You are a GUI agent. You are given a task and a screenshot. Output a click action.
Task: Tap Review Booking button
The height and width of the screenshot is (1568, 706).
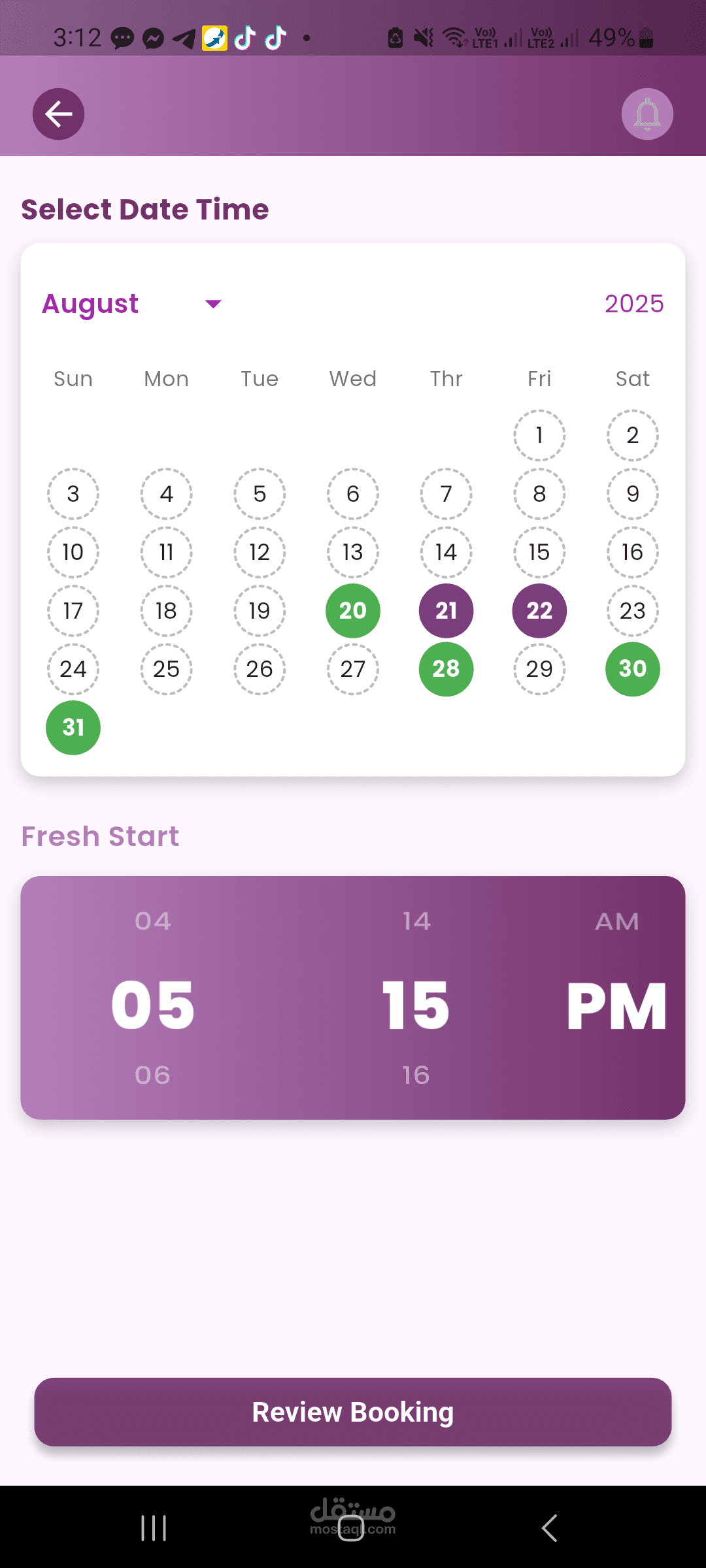(x=353, y=1412)
